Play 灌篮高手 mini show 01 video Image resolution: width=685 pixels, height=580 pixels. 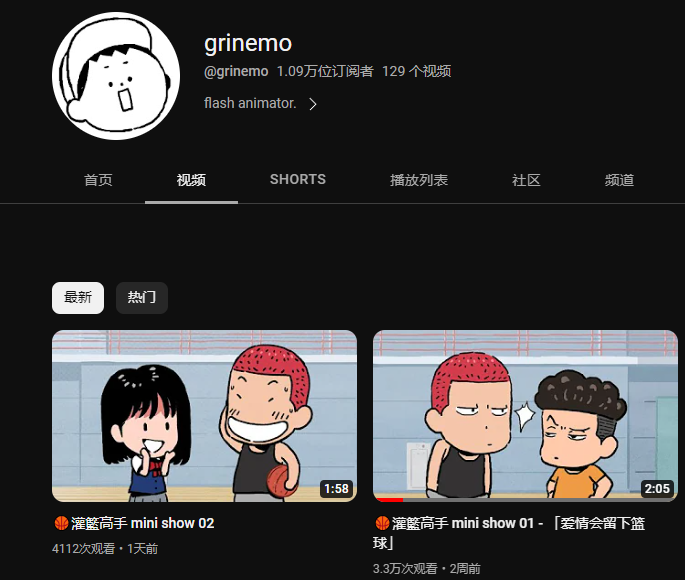pos(525,416)
